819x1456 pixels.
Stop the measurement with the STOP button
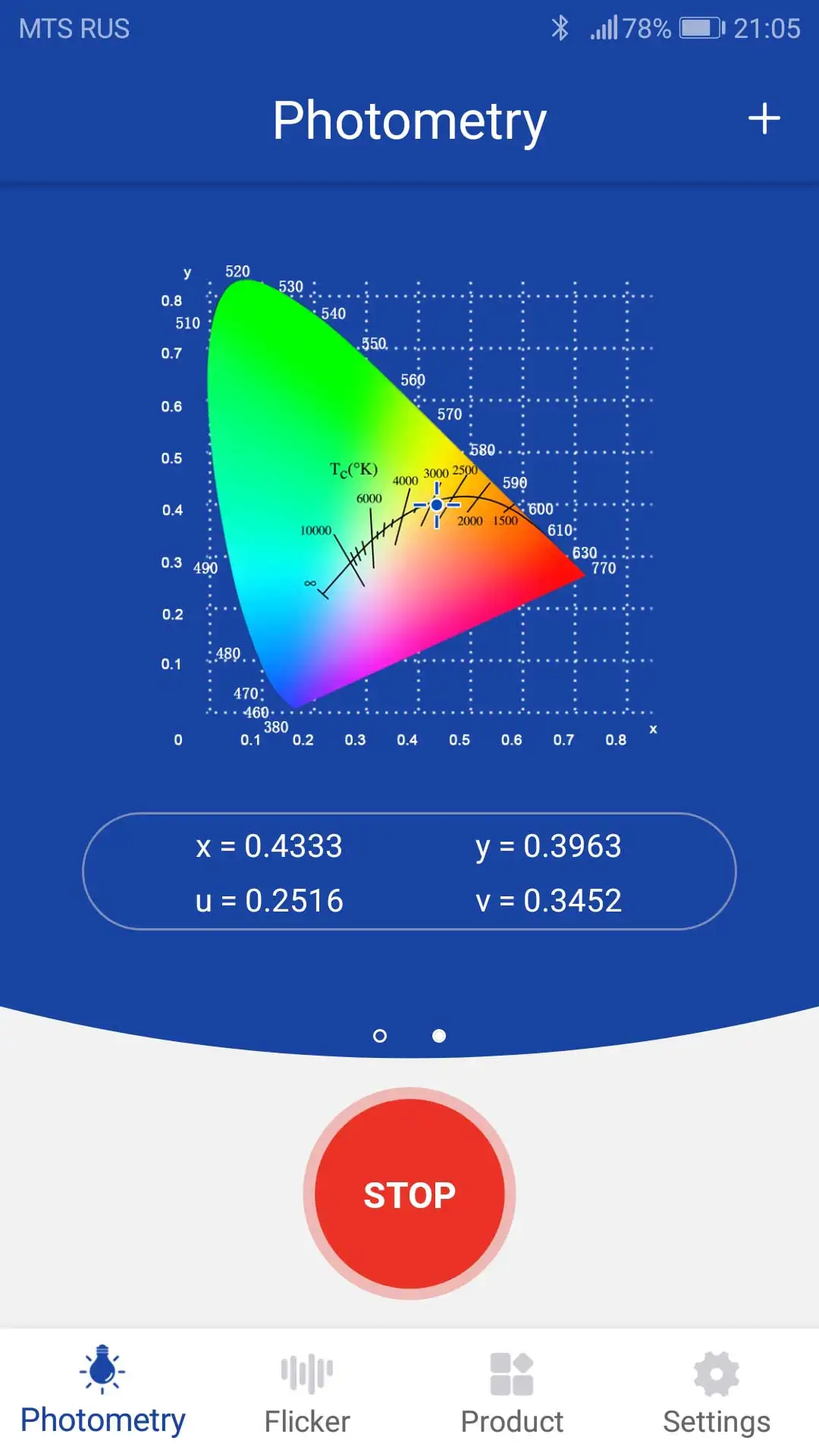coord(409,1194)
